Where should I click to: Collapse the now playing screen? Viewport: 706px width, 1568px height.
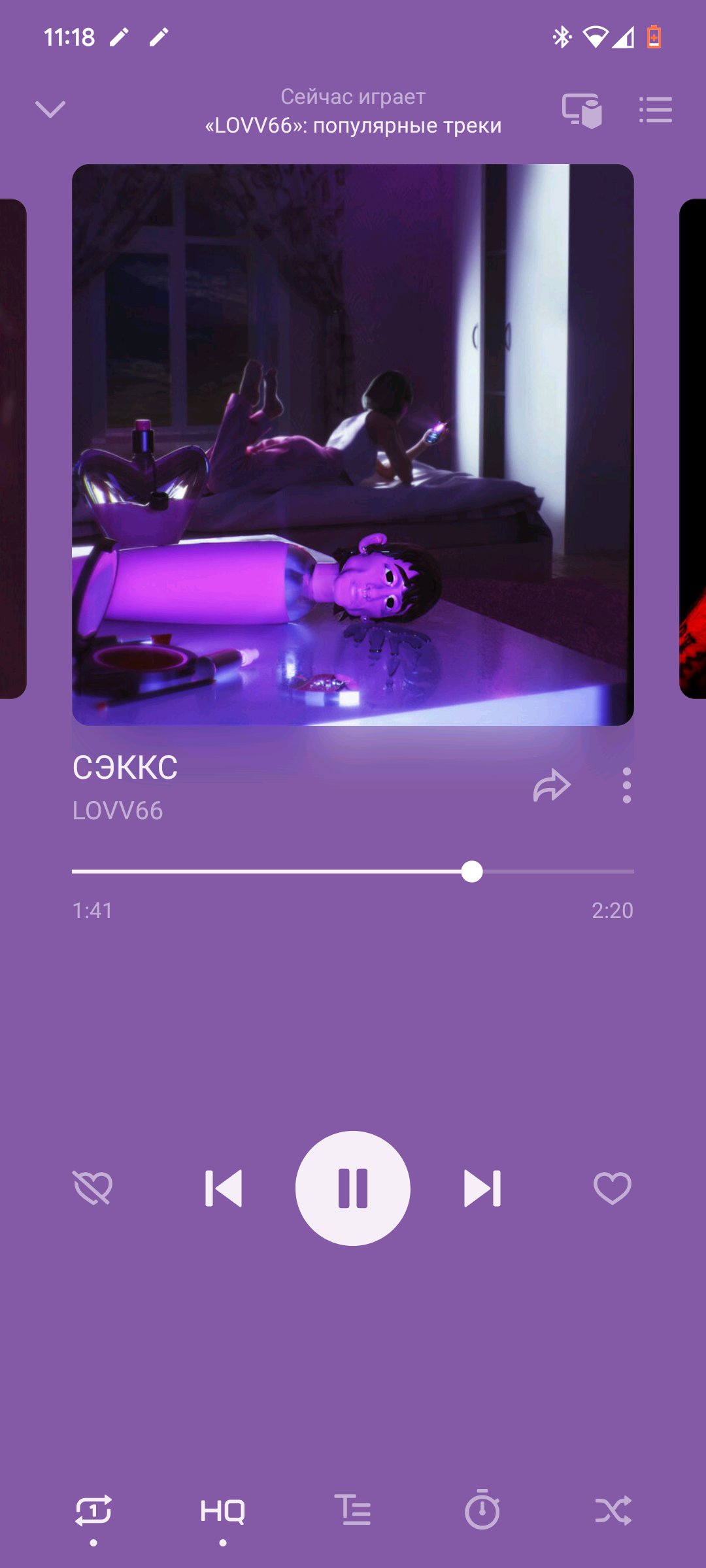pos(50,109)
